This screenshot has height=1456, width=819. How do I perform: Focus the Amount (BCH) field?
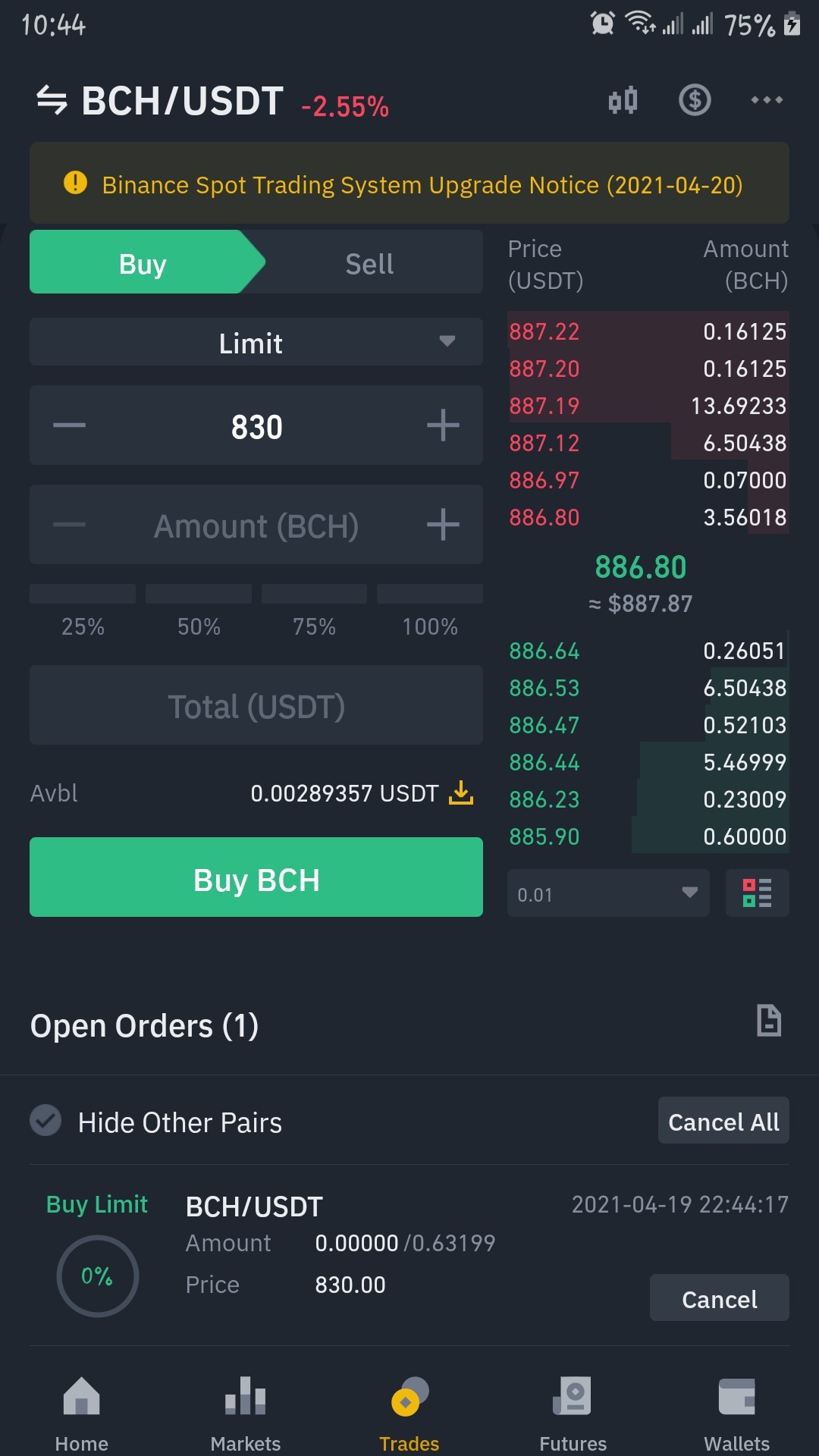256,525
